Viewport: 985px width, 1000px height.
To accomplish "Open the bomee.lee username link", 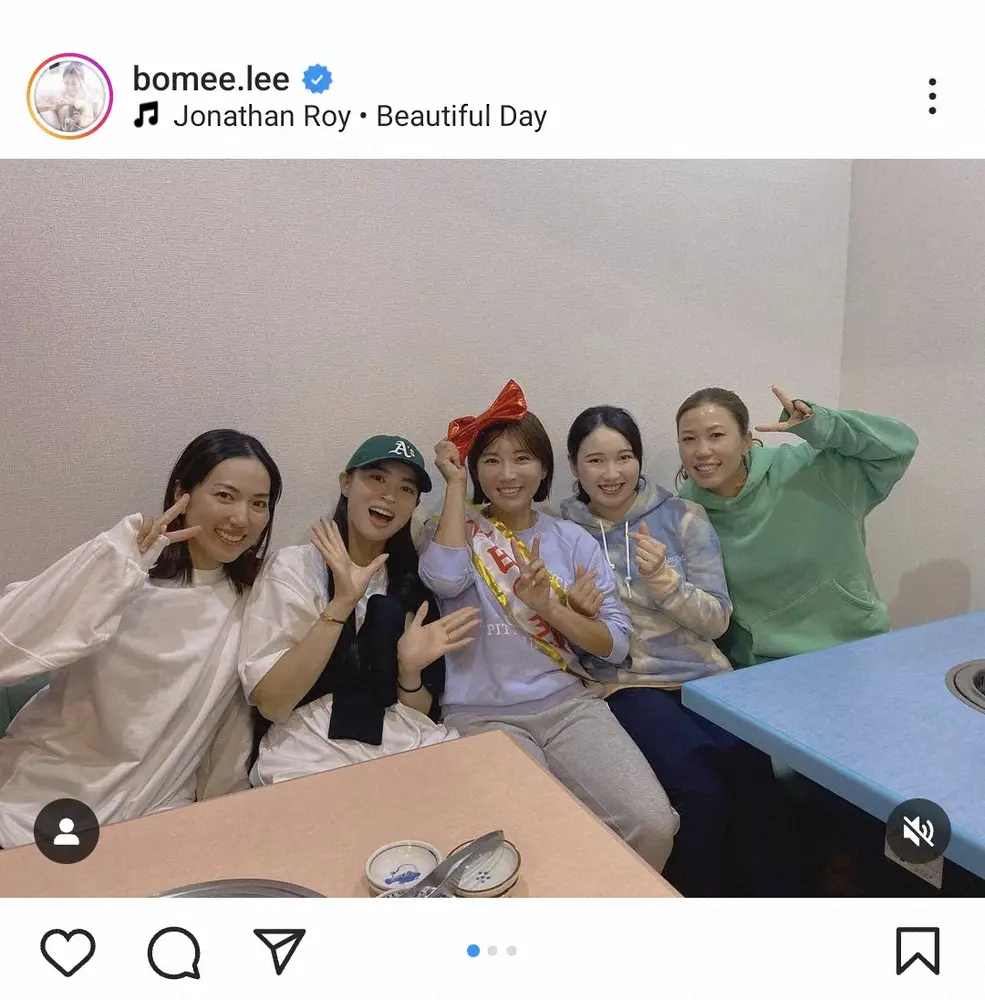I will click(211, 78).
